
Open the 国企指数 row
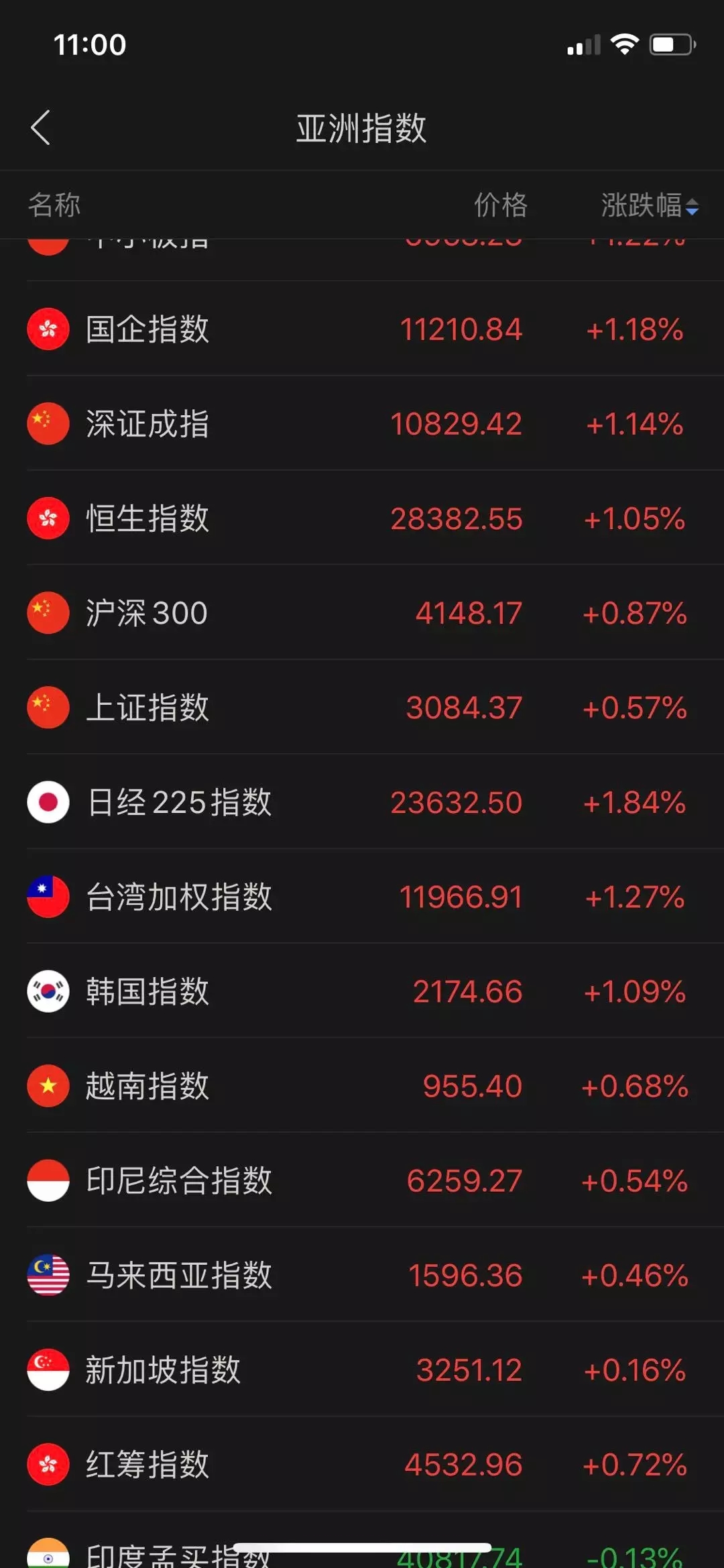point(362,329)
